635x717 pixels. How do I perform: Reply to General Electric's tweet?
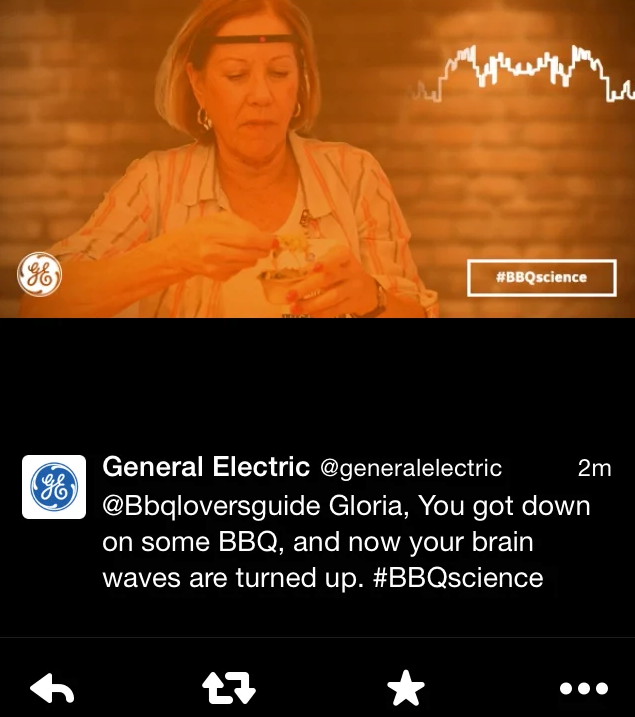tap(54, 688)
